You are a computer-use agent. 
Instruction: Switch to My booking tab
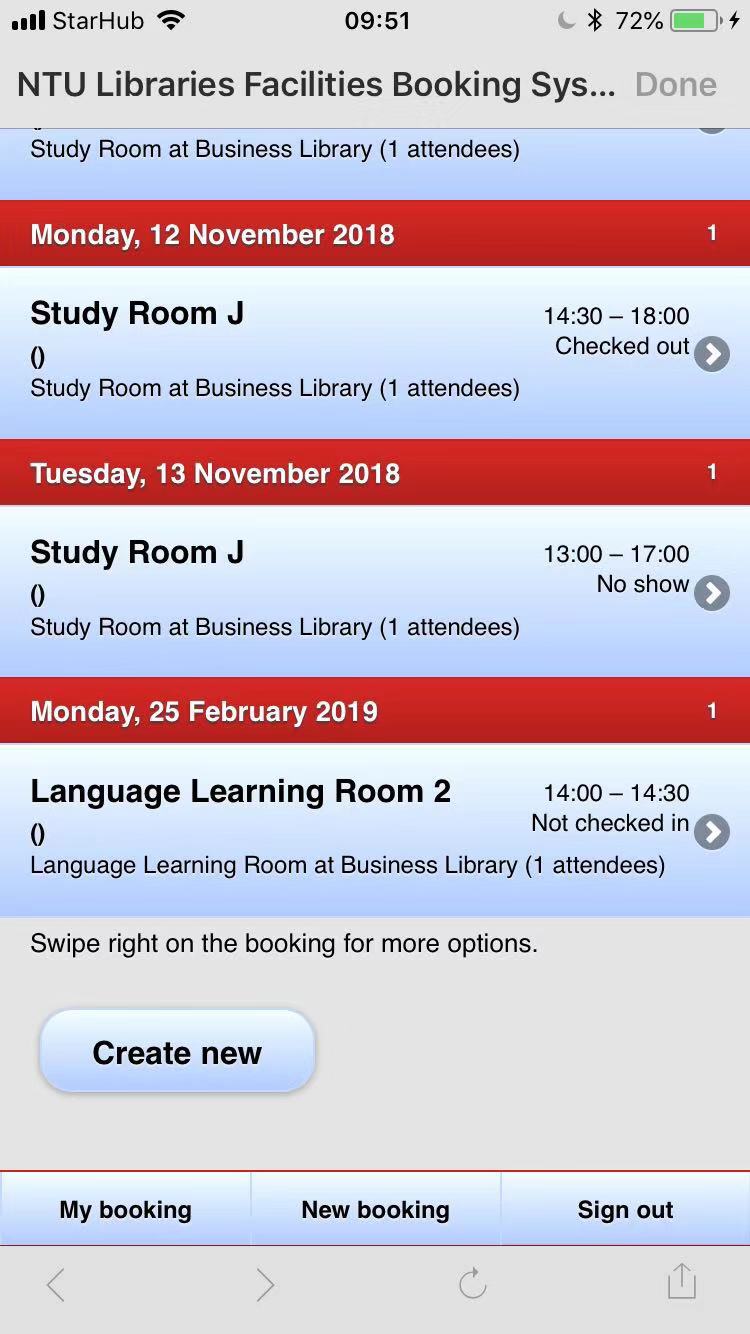[125, 1209]
